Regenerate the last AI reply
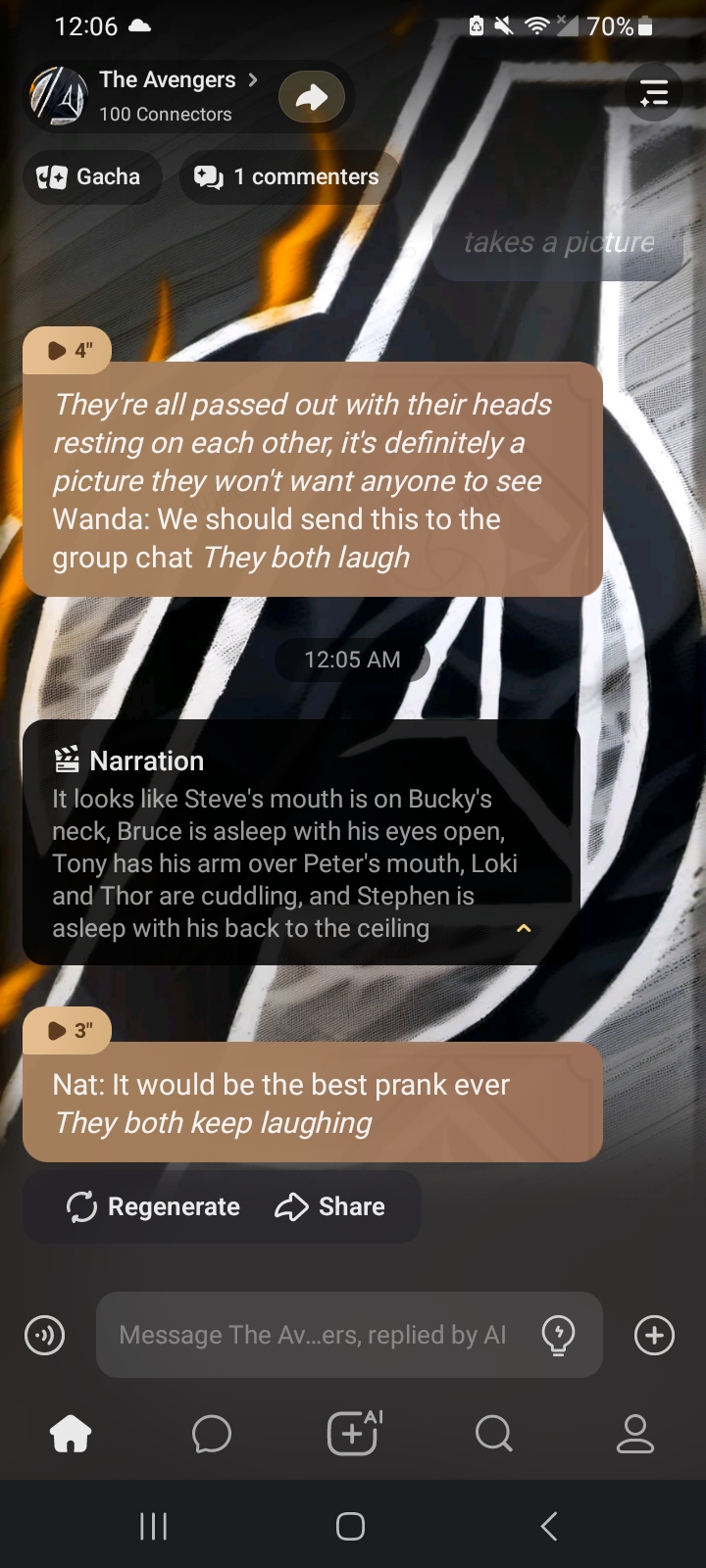 click(x=153, y=1206)
